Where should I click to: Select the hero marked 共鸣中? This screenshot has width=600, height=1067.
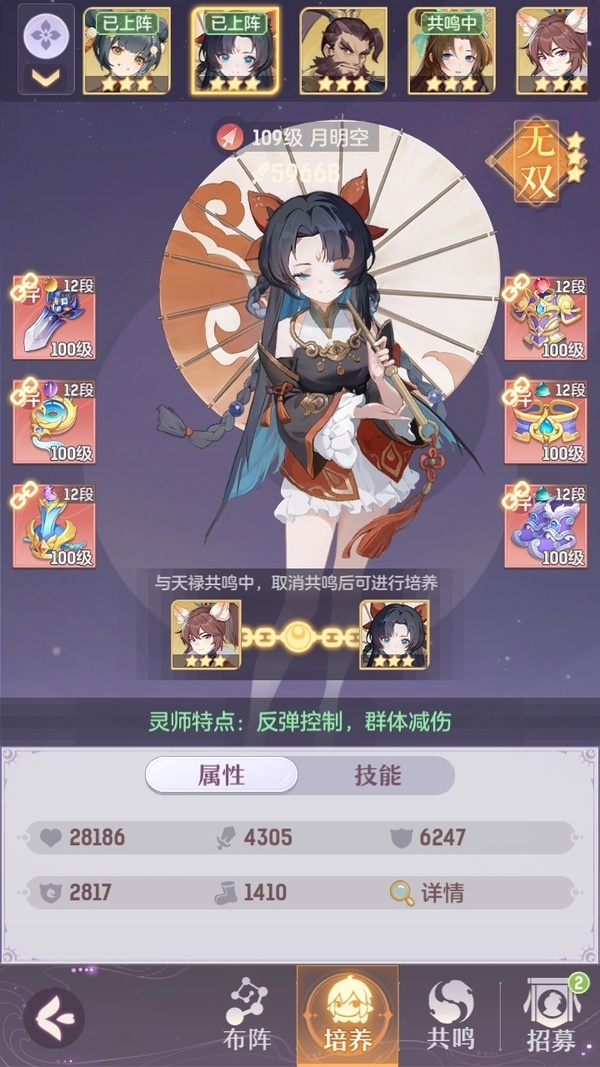click(x=451, y=51)
